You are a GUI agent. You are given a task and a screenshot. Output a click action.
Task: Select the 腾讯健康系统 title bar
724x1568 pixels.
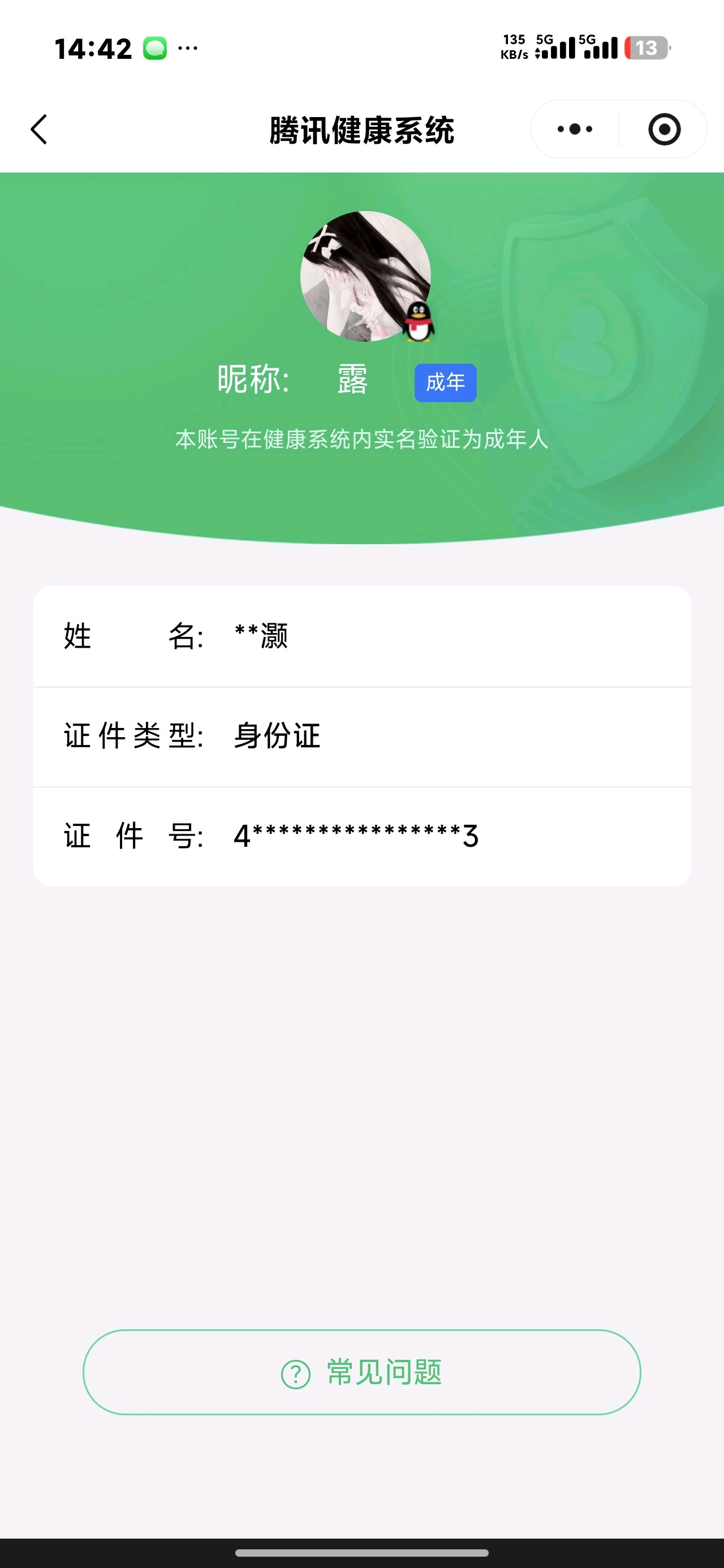click(x=361, y=129)
